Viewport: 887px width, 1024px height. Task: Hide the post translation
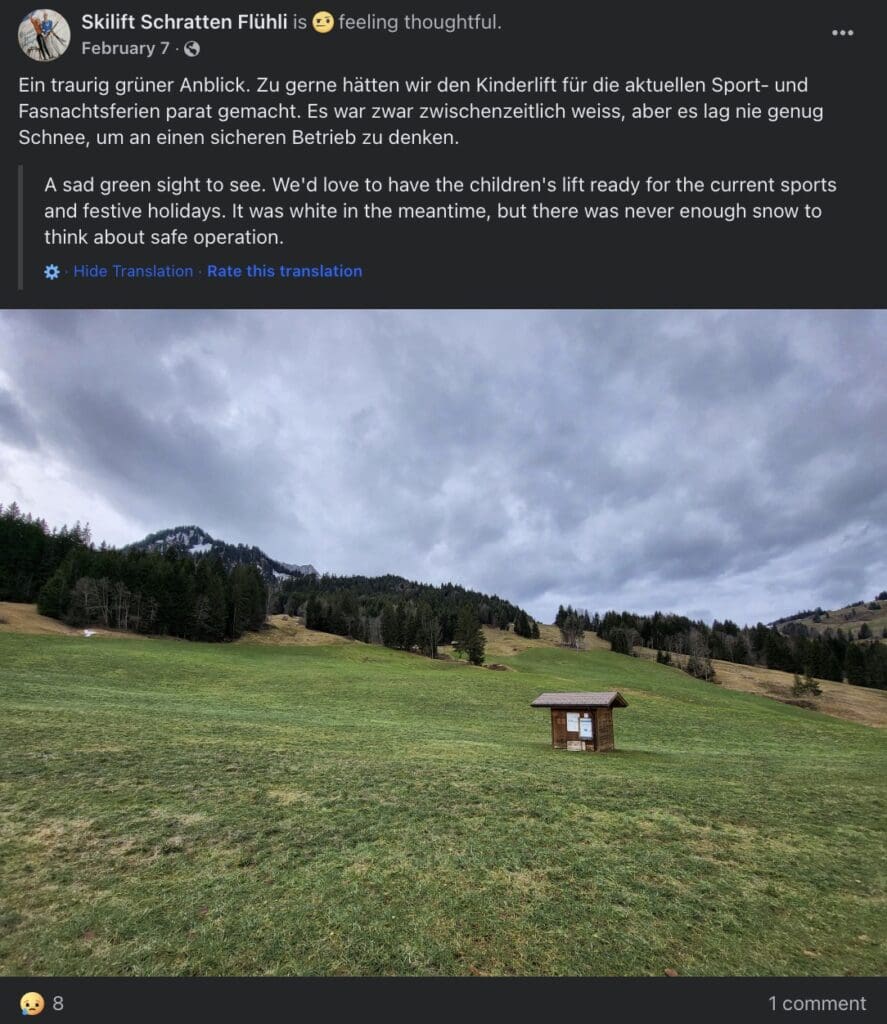tap(133, 271)
